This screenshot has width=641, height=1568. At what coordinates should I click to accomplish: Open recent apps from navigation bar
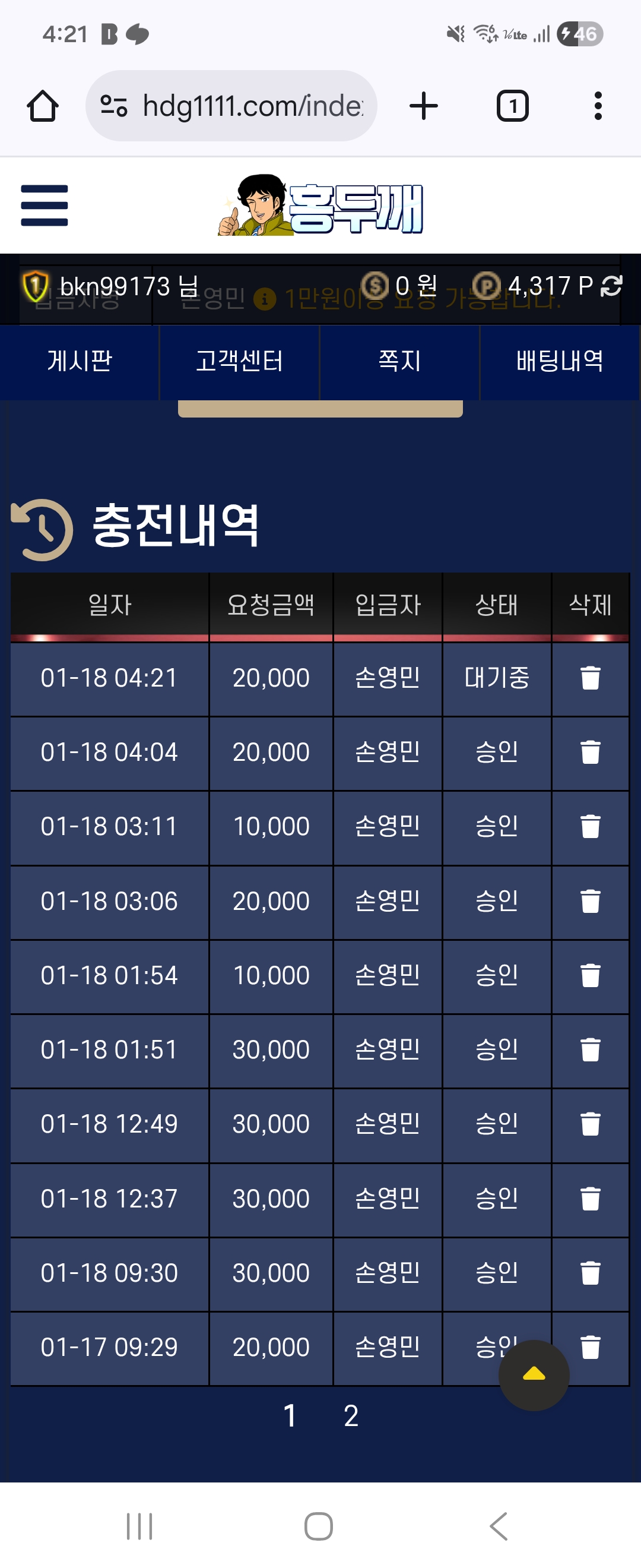coord(139,1526)
